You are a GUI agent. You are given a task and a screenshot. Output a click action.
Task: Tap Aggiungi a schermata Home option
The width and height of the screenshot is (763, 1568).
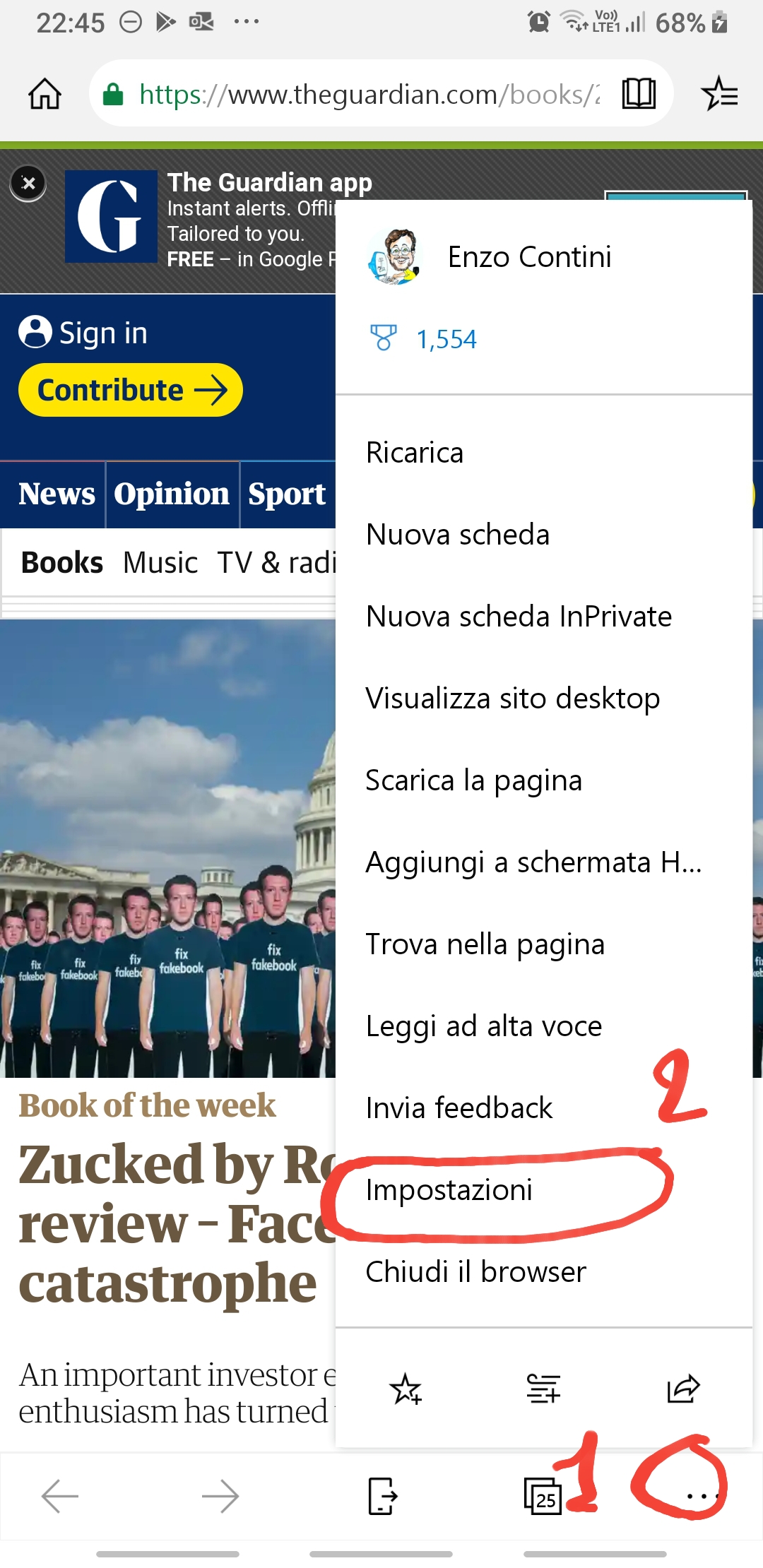(x=533, y=862)
